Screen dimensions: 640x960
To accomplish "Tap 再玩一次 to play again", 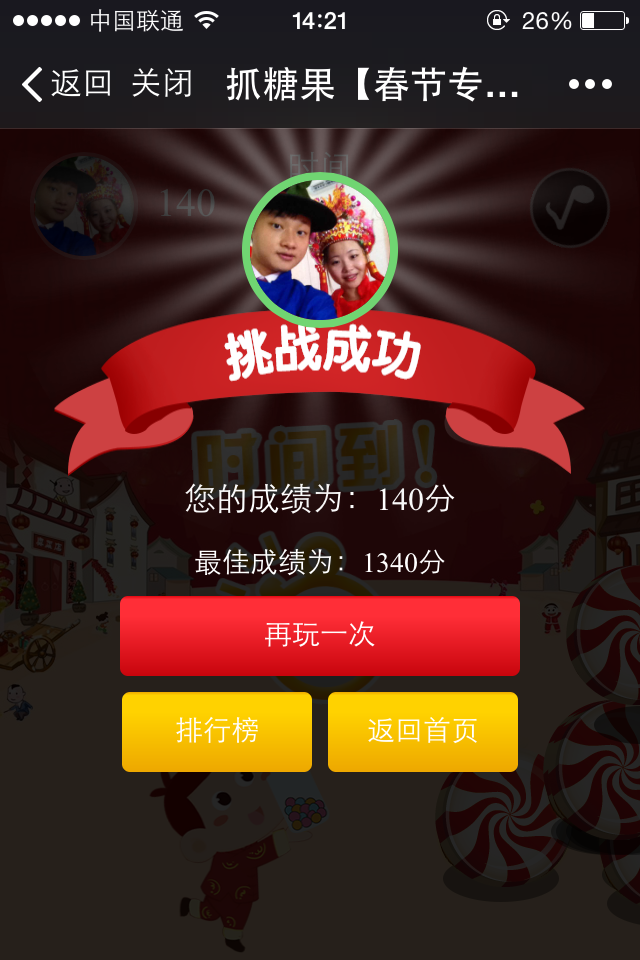I will click(x=320, y=636).
